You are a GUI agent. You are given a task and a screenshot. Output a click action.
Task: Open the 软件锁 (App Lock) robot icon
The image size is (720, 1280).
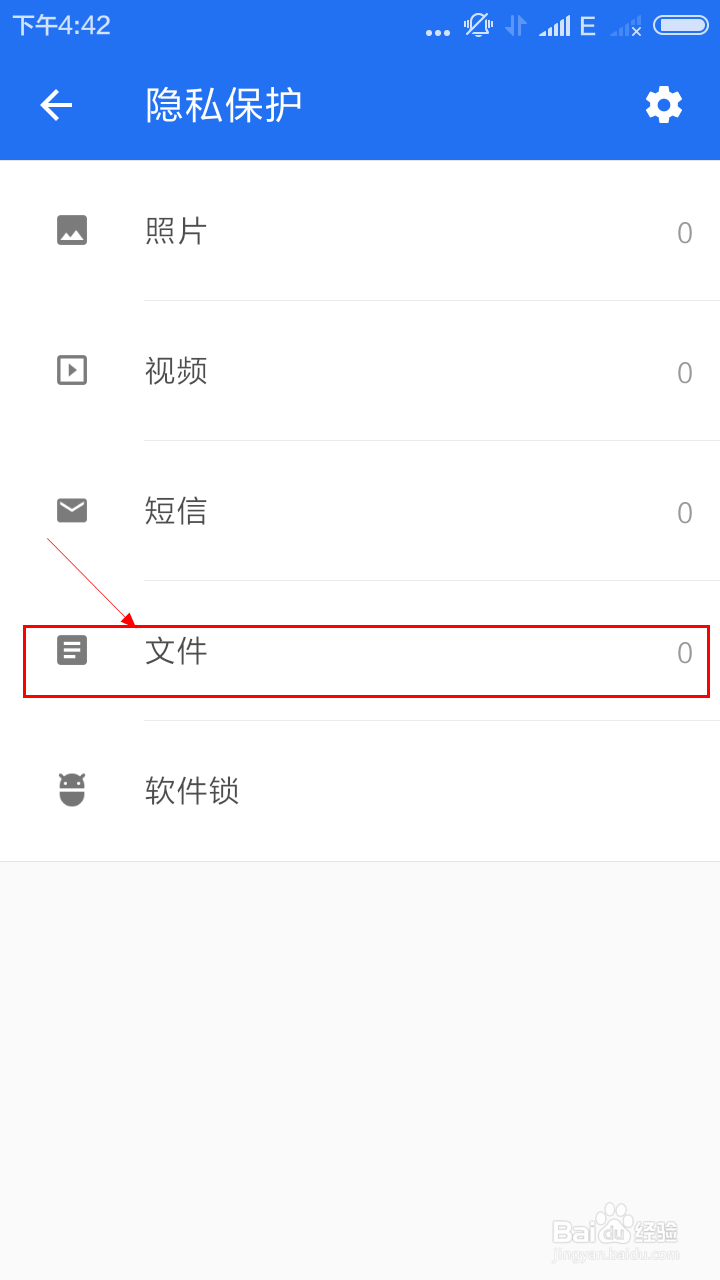coord(71,790)
